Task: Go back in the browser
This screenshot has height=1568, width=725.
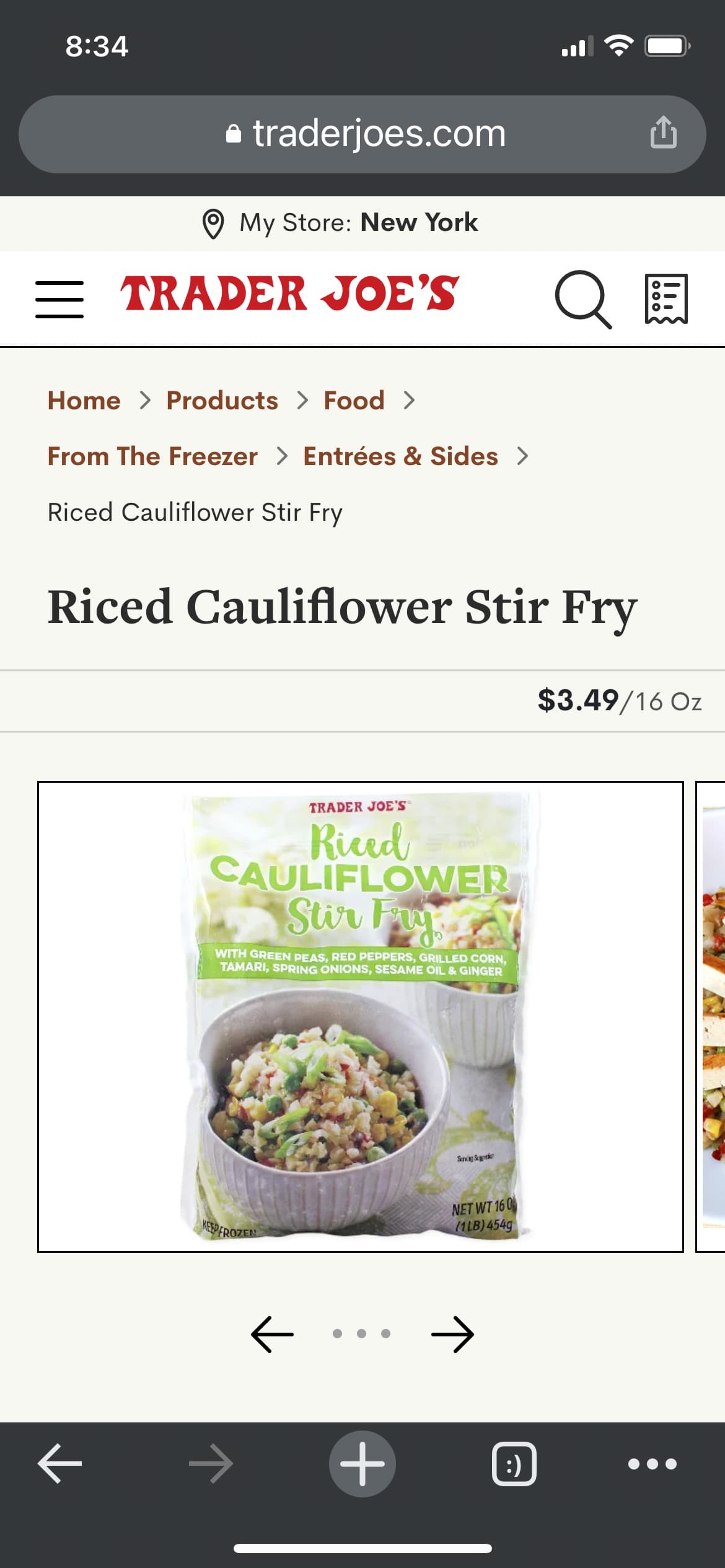Action: point(60,1463)
